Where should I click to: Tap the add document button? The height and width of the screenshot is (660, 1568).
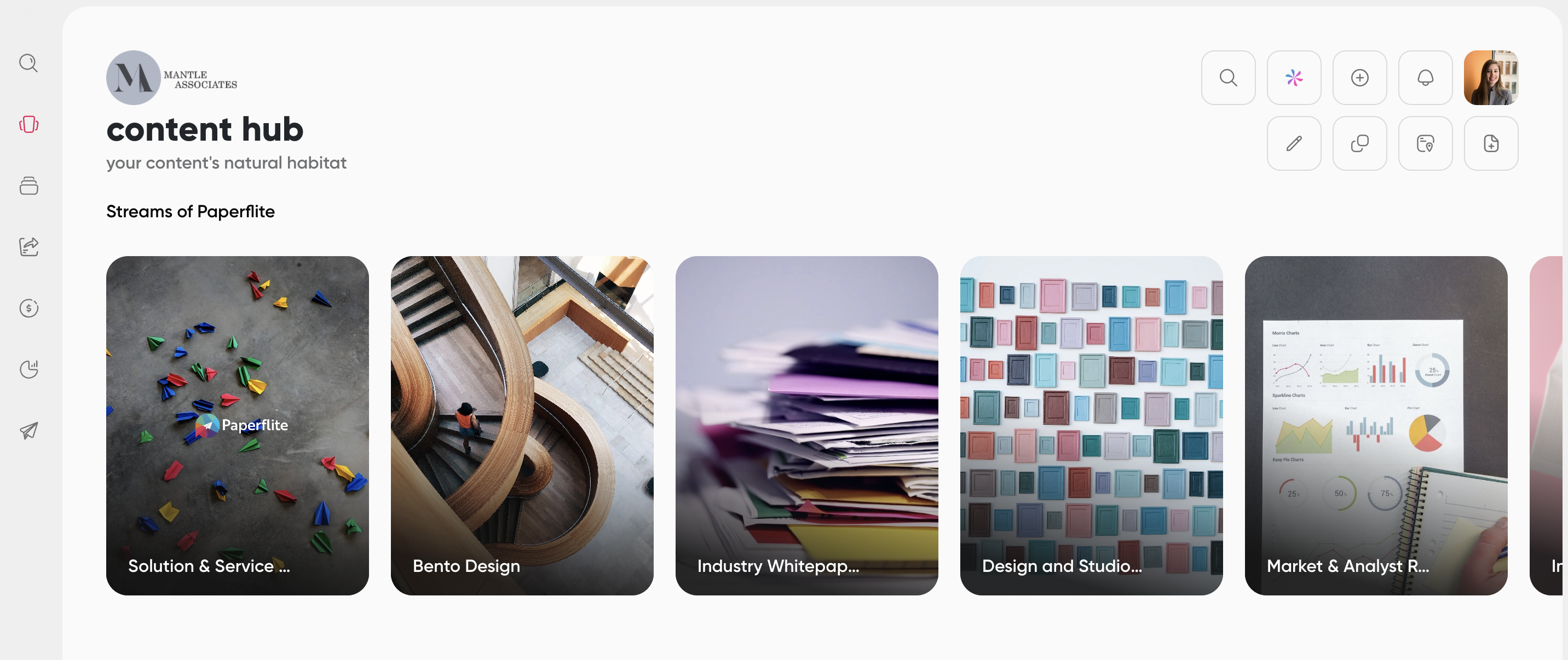click(x=1491, y=143)
